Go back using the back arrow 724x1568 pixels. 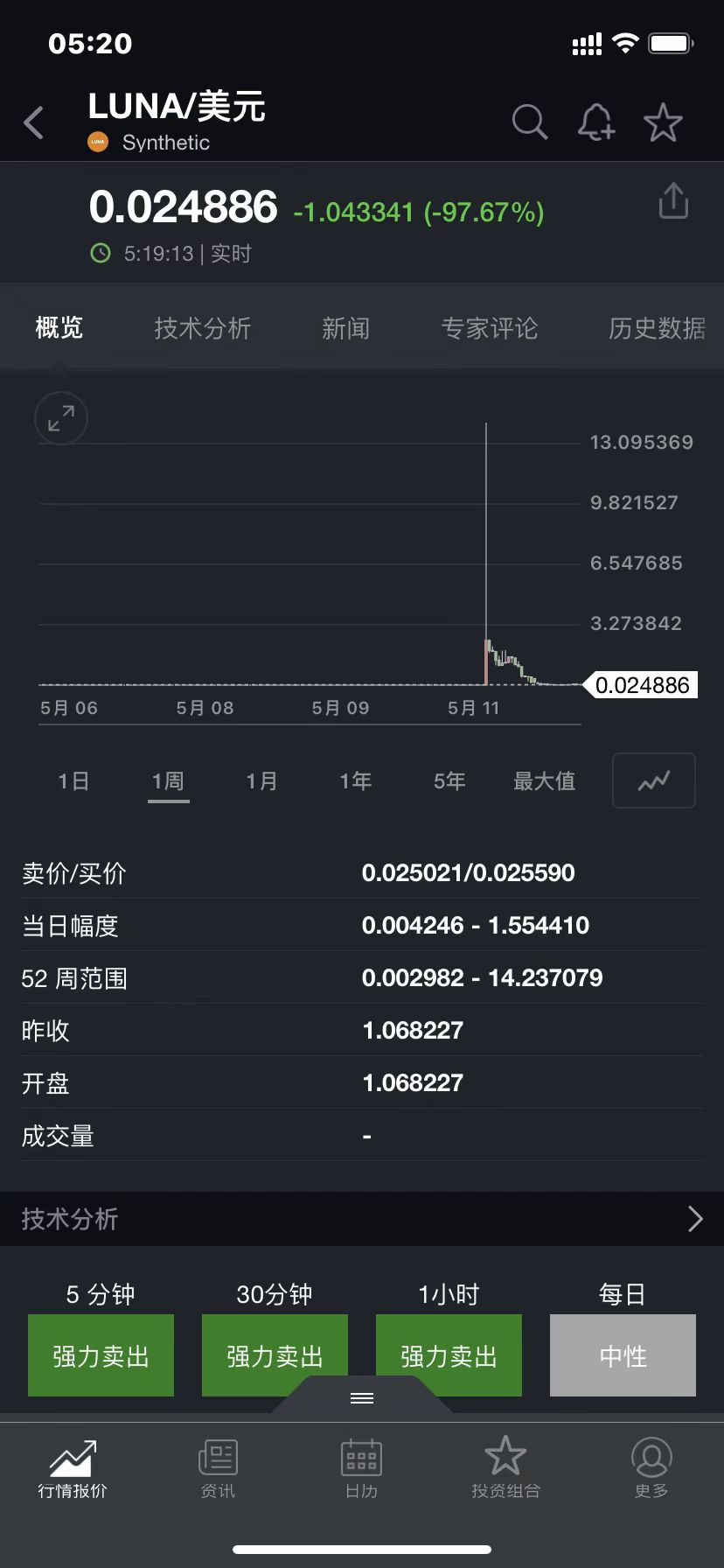(x=34, y=123)
